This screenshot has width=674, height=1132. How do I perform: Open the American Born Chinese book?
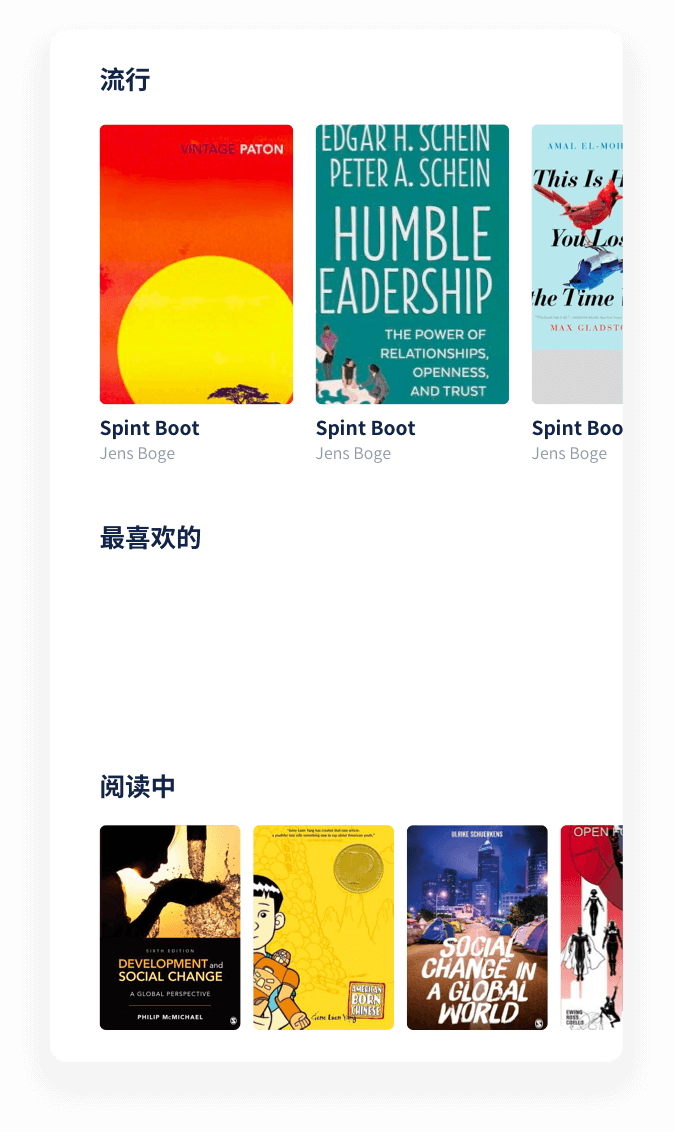pyautogui.click(x=323, y=927)
